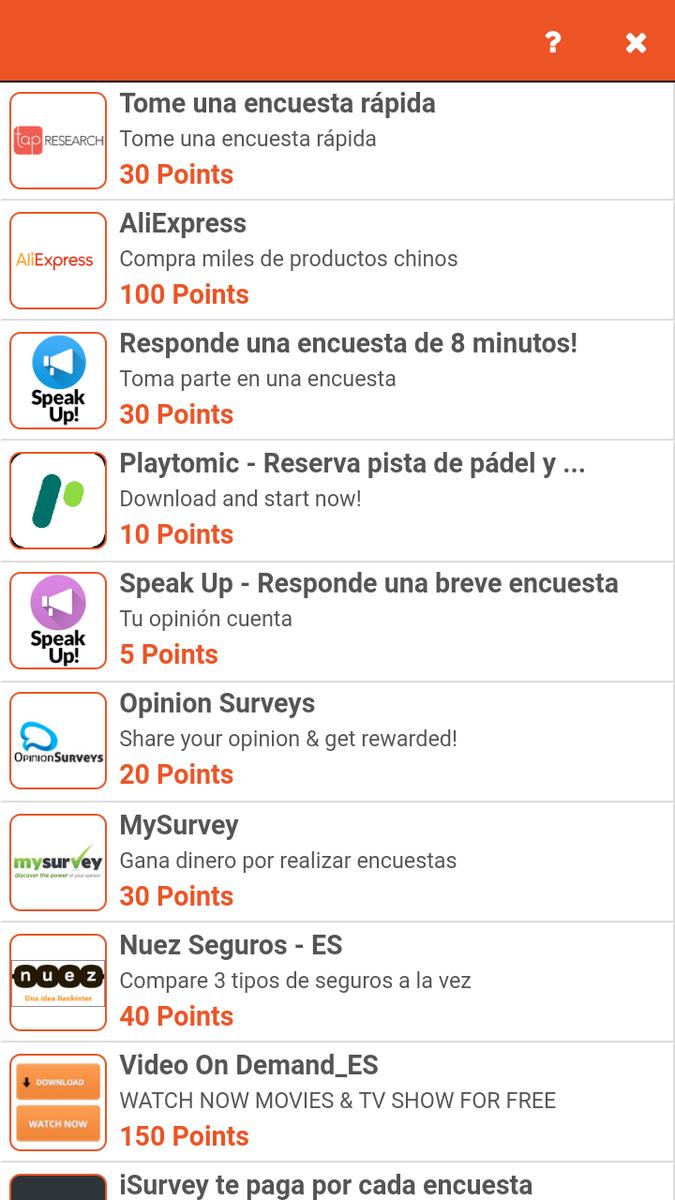Image resolution: width=675 pixels, height=1200 pixels.
Task: Open Responde una encuesta de 8 minutos
Action: point(337,380)
